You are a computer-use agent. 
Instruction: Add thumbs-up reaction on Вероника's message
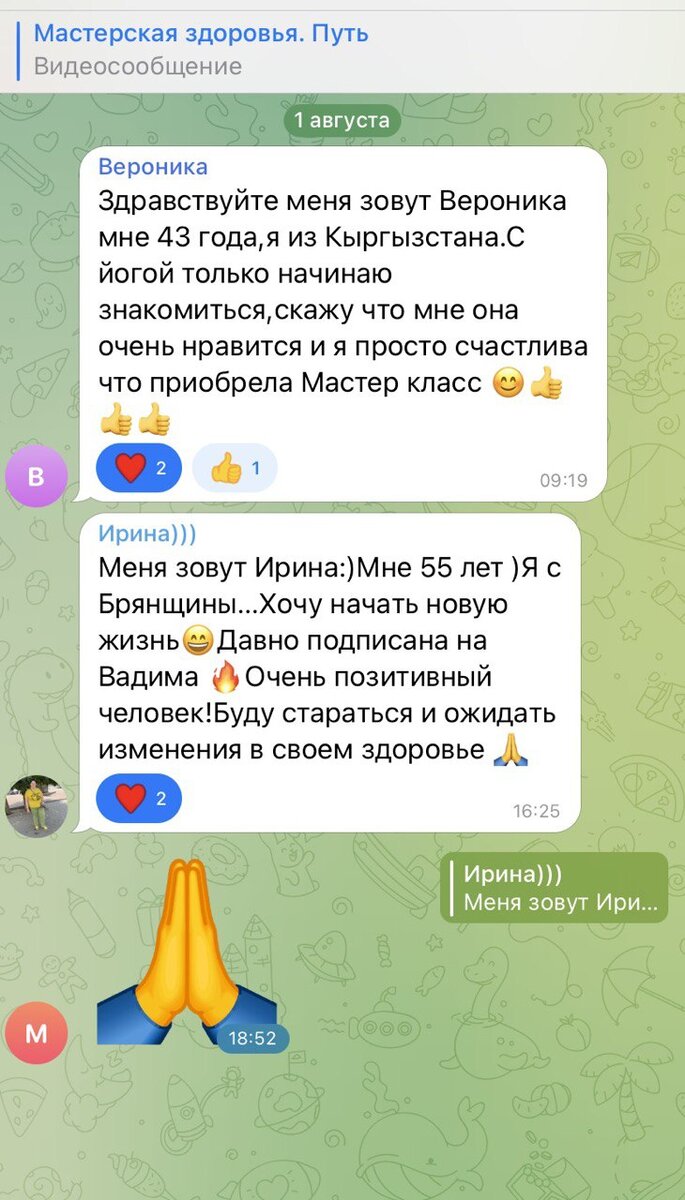click(234, 467)
